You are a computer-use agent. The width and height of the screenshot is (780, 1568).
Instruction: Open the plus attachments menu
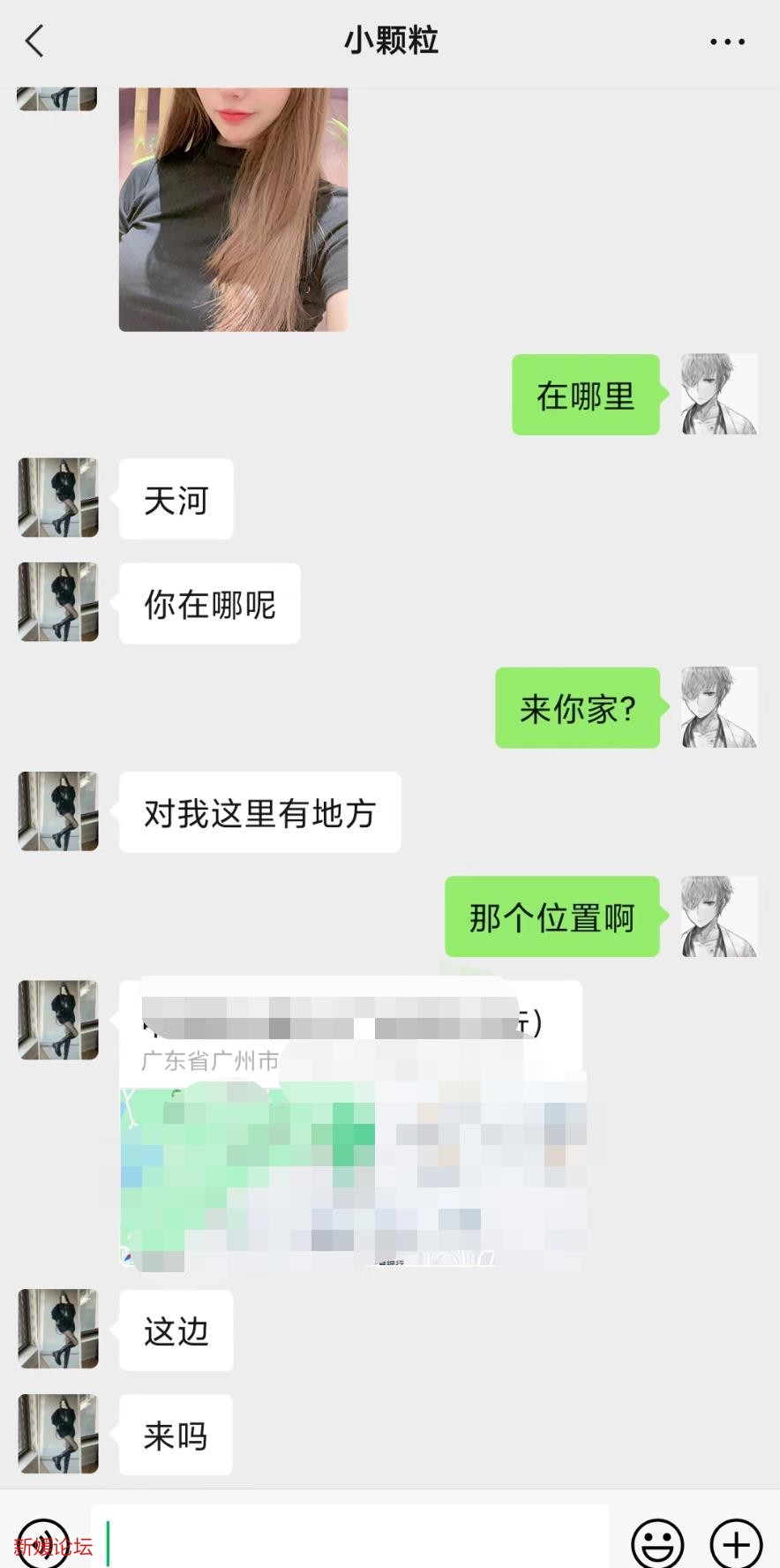pyautogui.click(x=736, y=1542)
